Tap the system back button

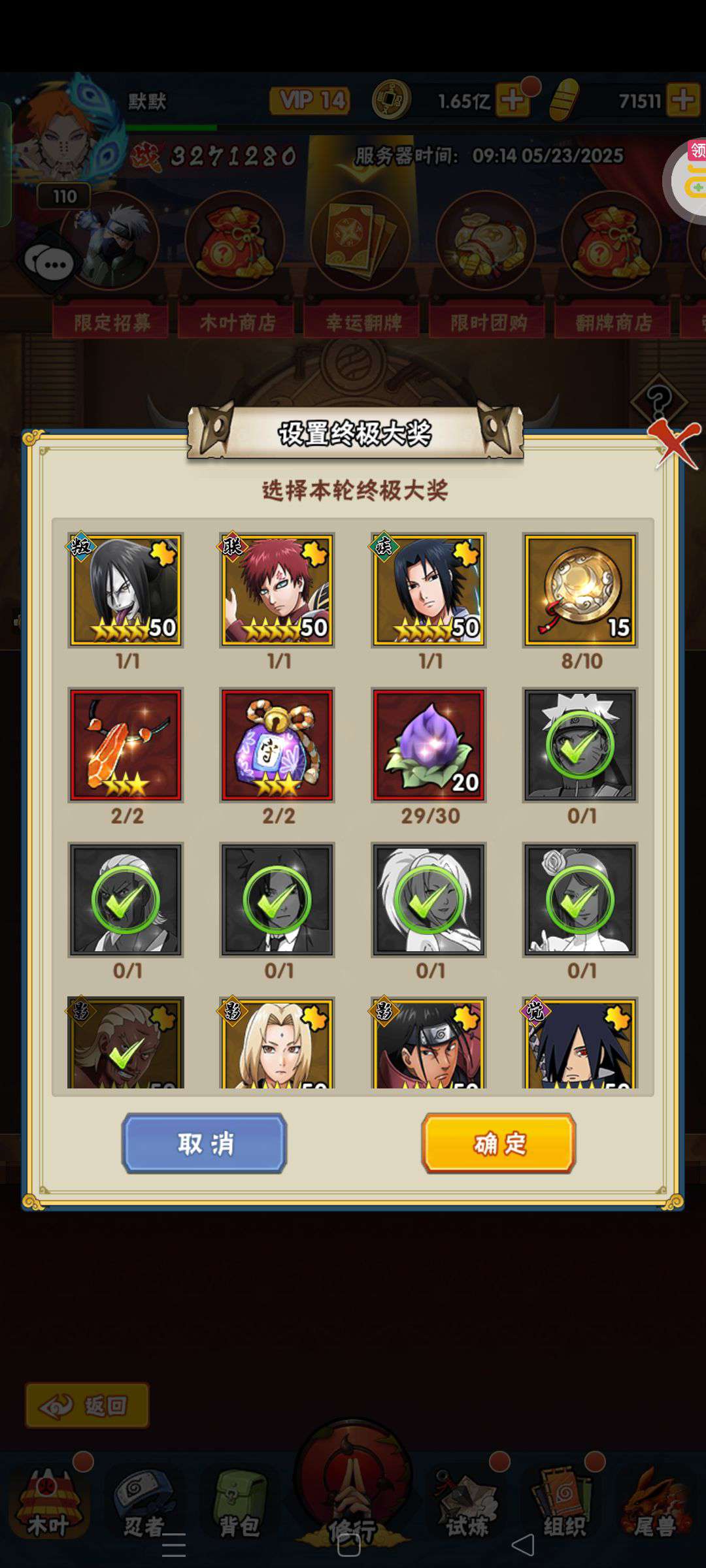point(523,1545)
